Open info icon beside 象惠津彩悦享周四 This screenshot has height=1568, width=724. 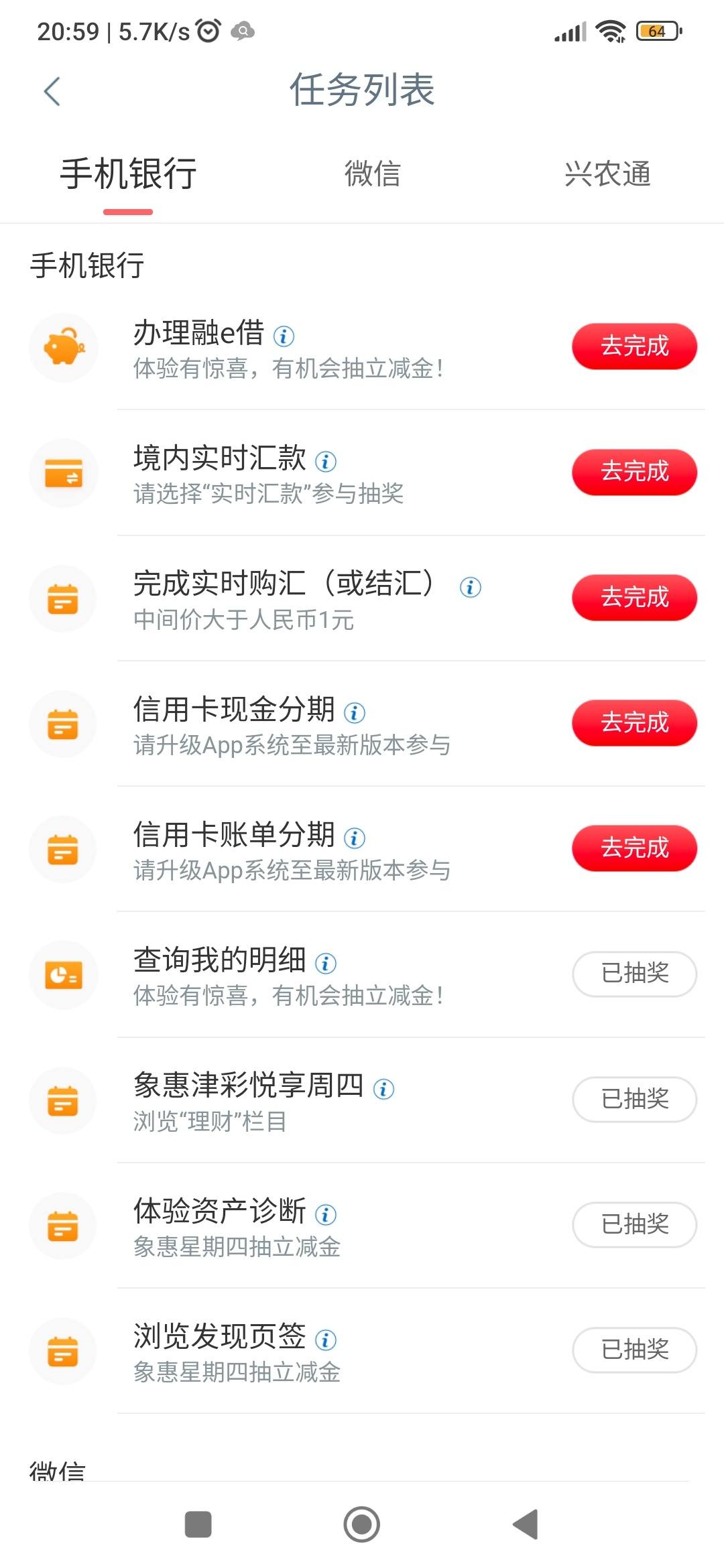(383, 1089)
